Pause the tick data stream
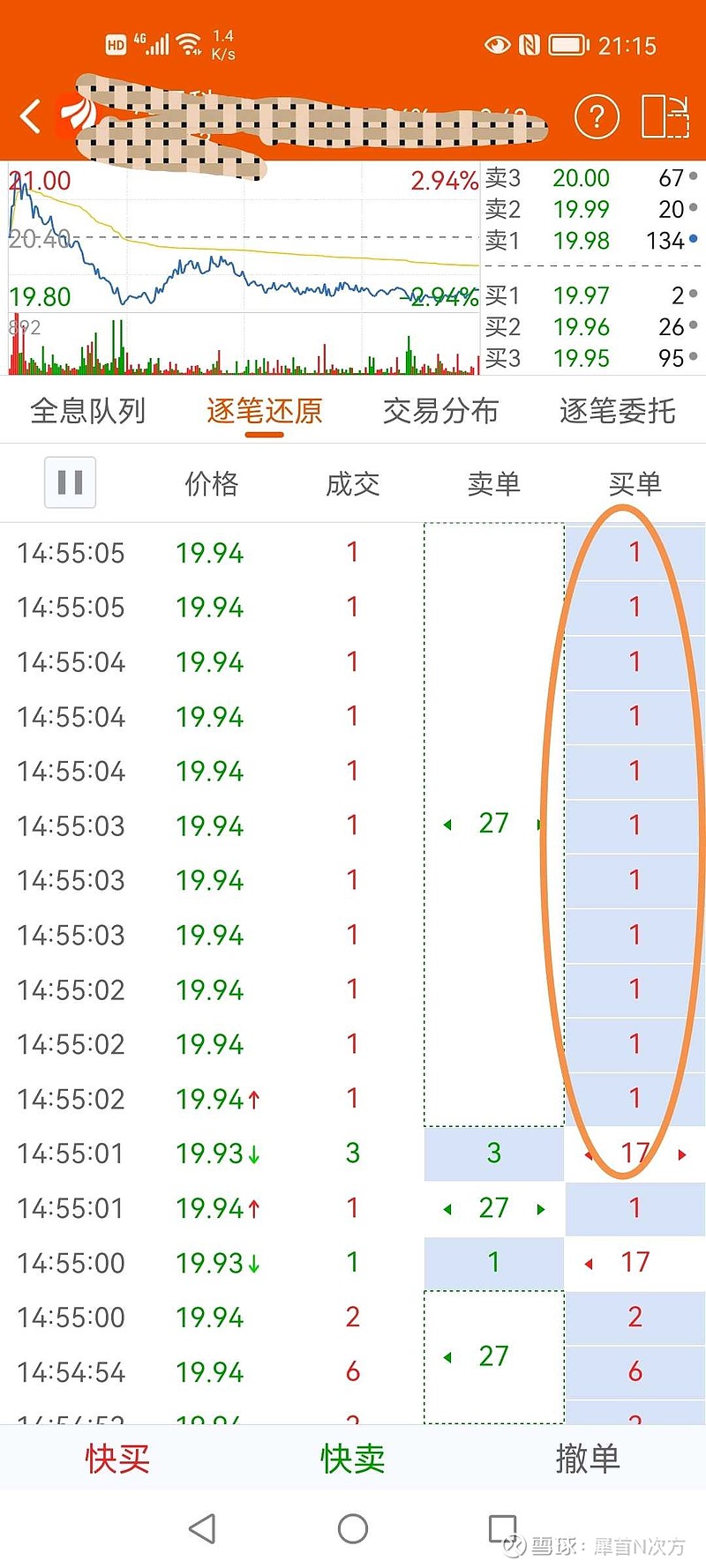Screen dimensions: 706x1568 (70, 482)
